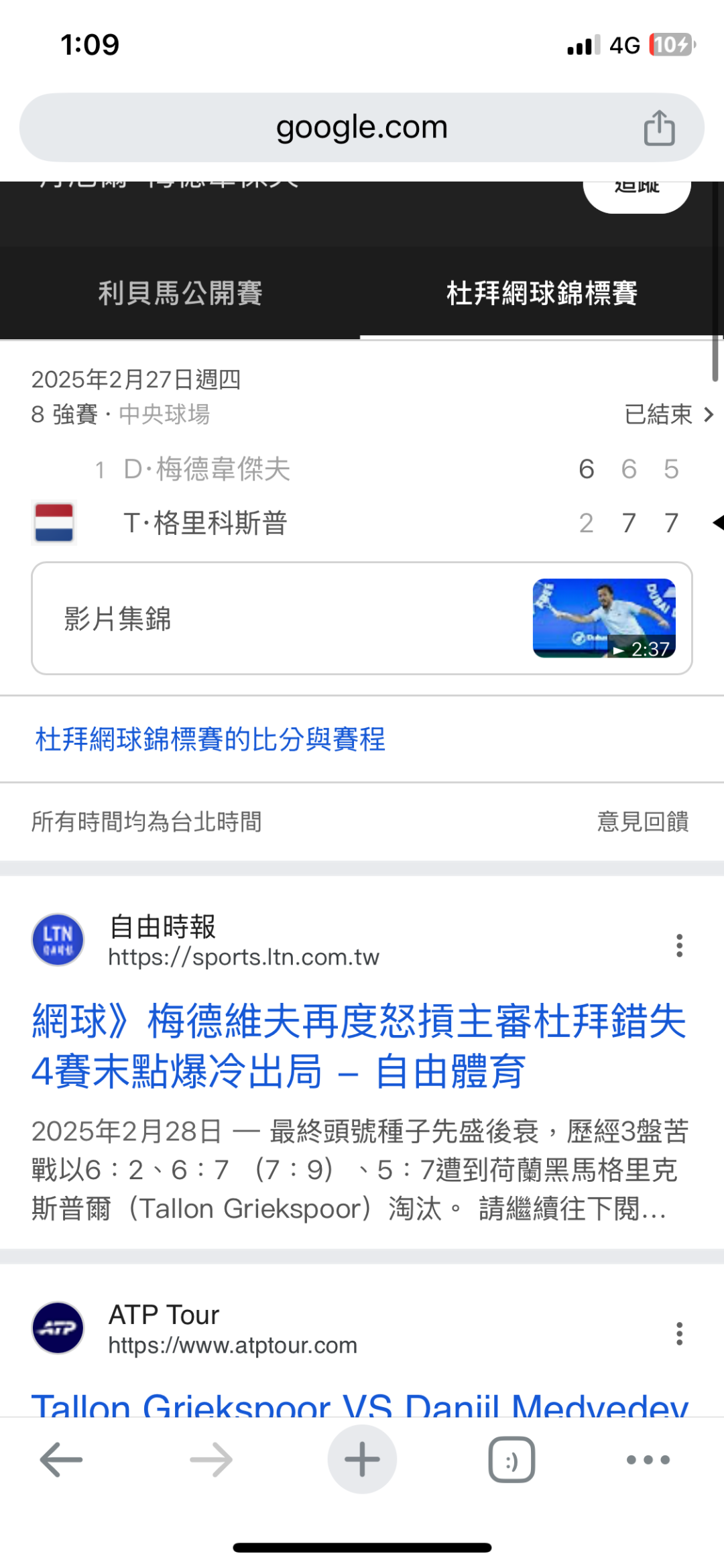724x1568 pixels.
Task: Open the finished match details (已結束)
Action: tap(668, 414)
